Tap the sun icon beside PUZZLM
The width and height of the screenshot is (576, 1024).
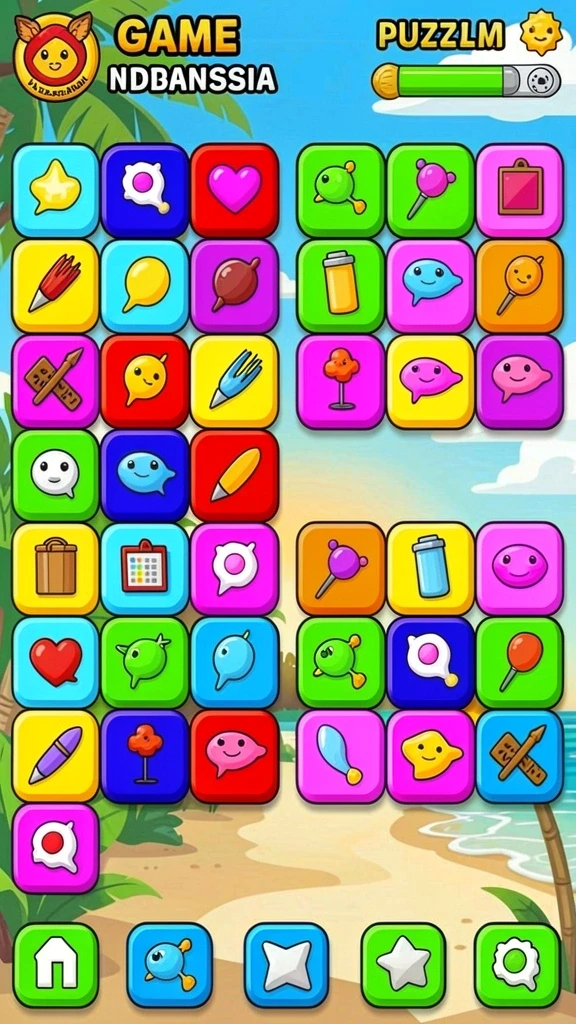(541, 31)
